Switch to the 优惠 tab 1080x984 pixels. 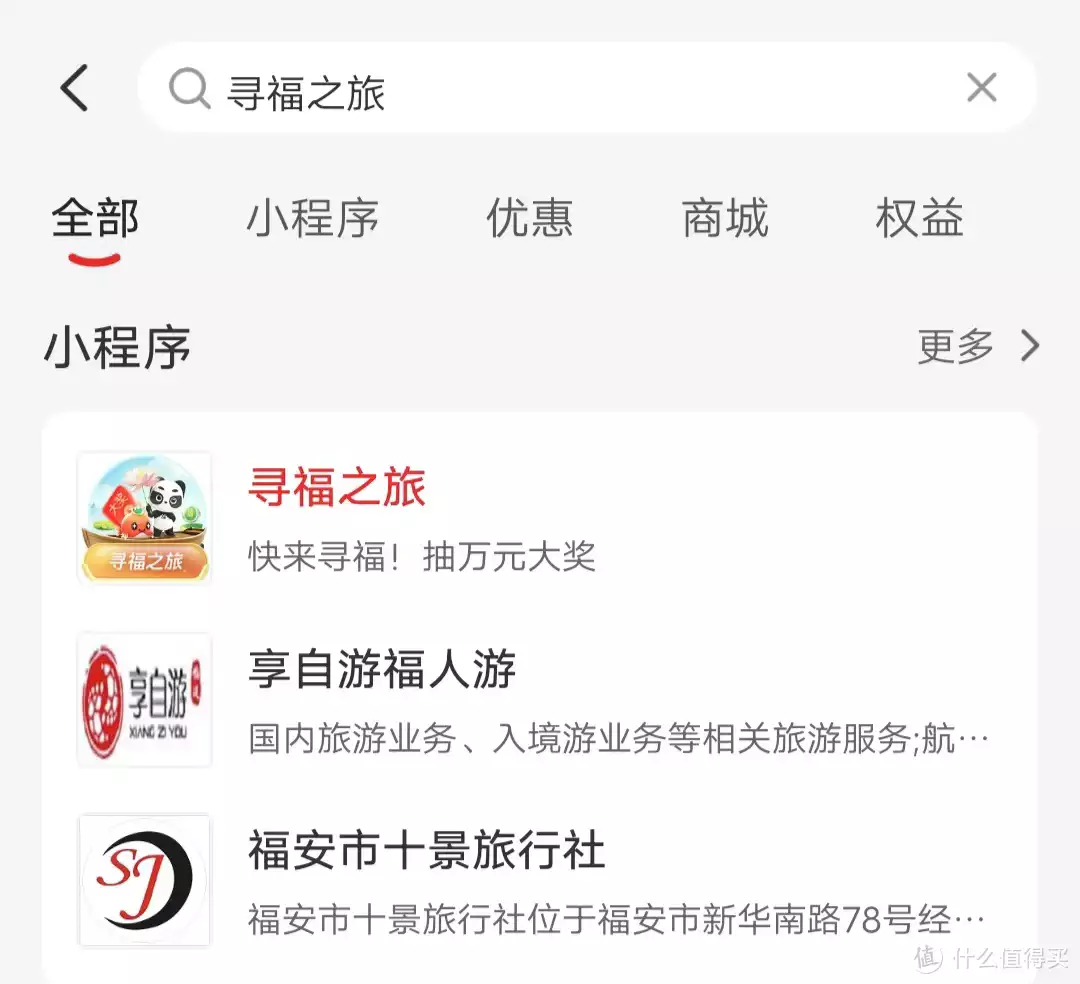pos(530,220)
